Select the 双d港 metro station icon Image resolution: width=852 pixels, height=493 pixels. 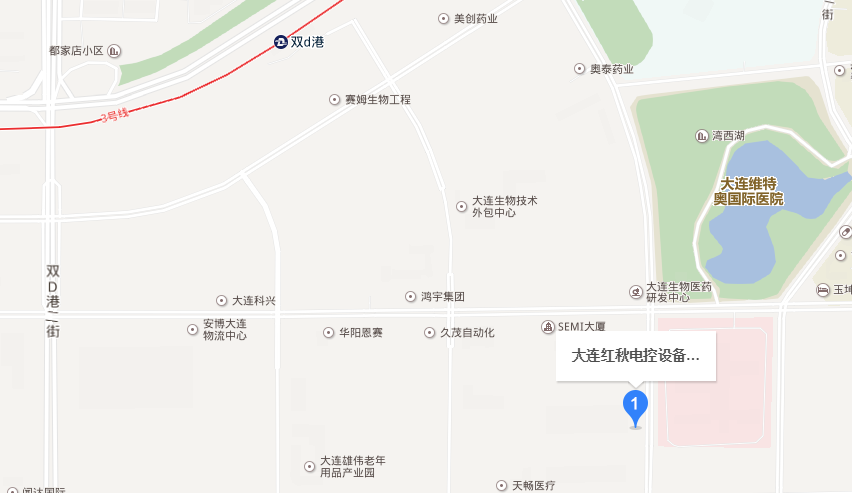click(282, 43)
